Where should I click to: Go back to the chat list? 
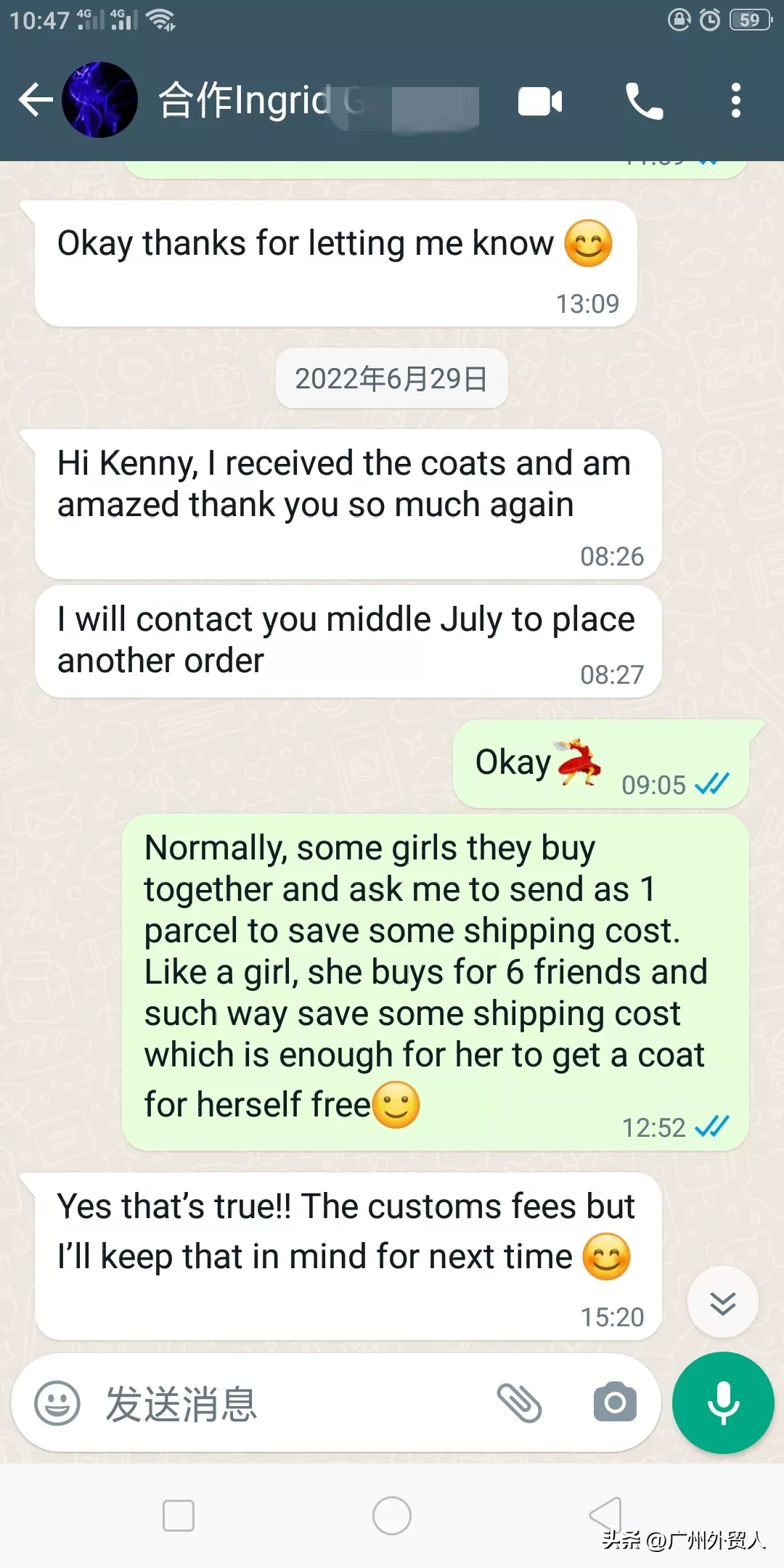click(x=34, y=100)
